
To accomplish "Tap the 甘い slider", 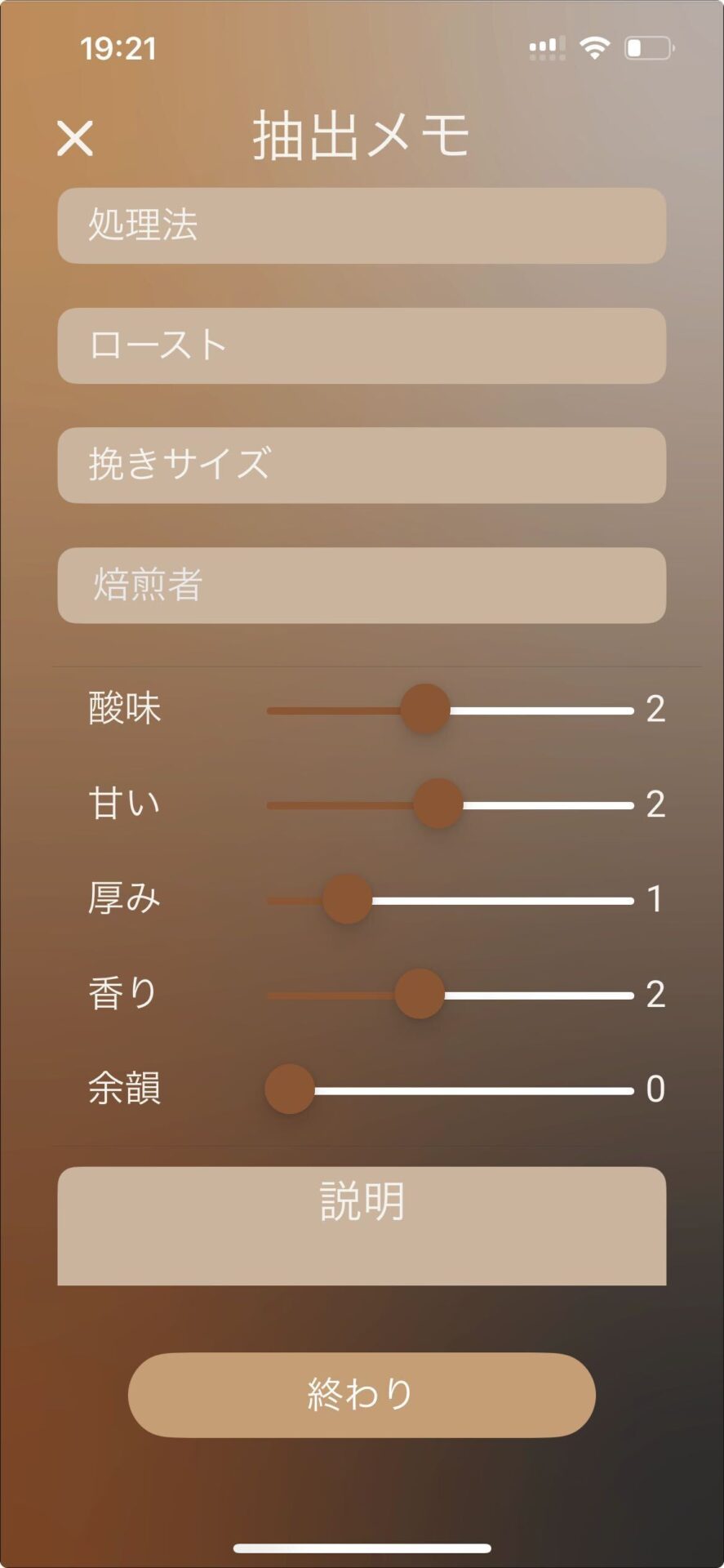I will coord(450,805).
